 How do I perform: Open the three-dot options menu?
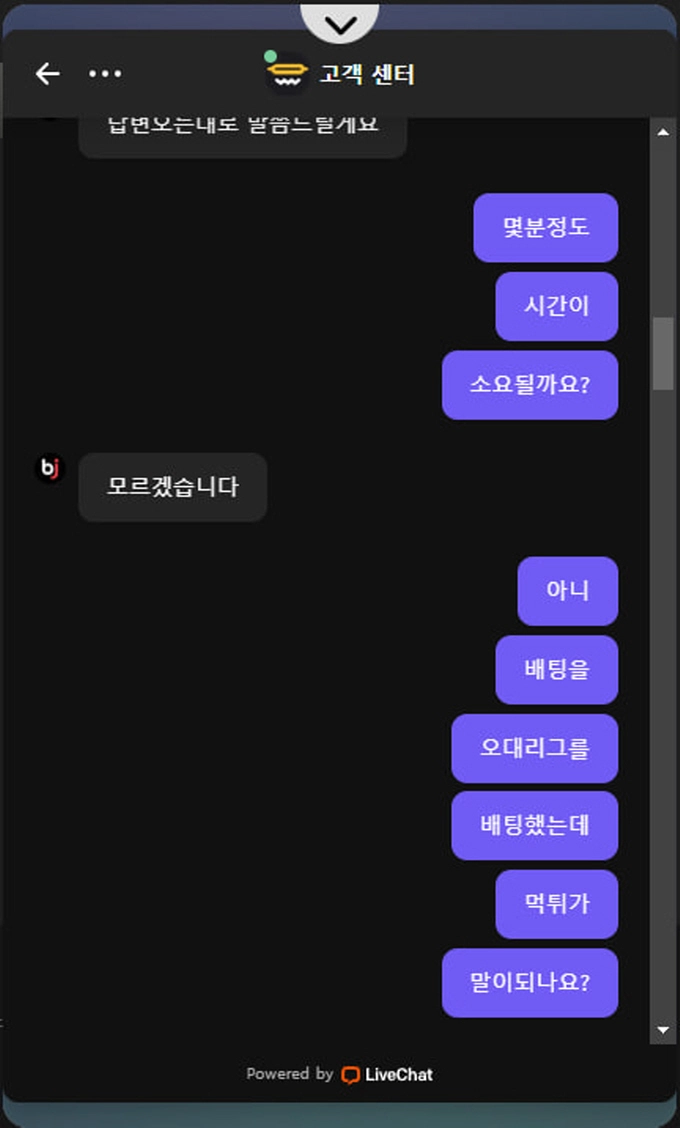(105, 73)
